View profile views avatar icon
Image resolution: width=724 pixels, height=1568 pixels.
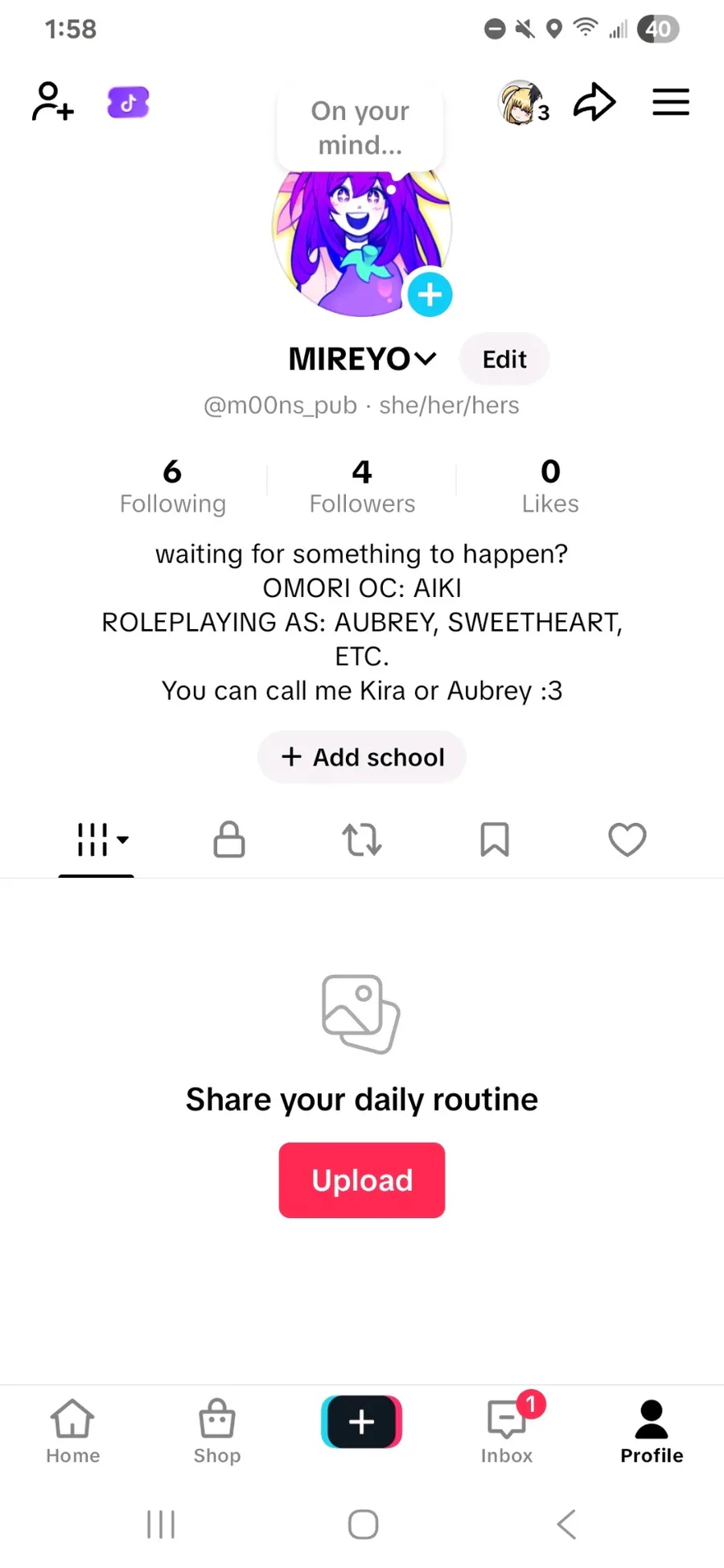click(x=523, y=103)
